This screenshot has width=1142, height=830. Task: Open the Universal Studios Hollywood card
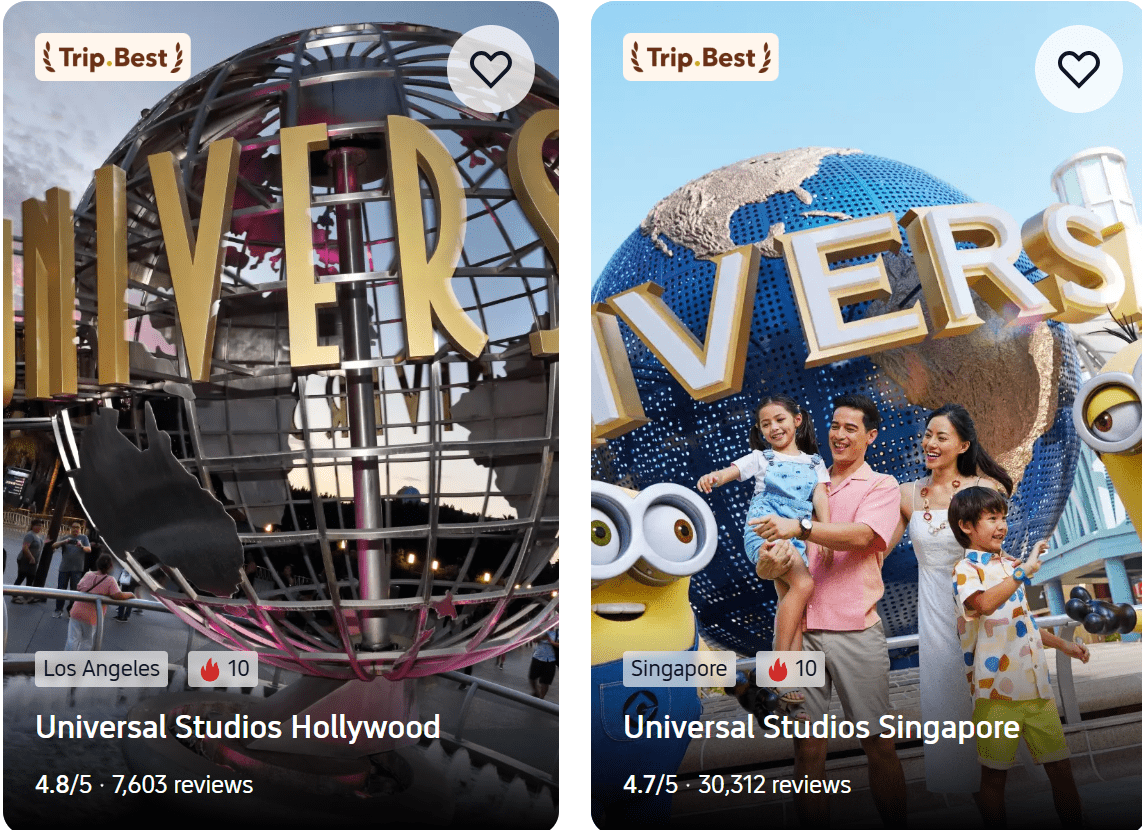coord(238,727)
